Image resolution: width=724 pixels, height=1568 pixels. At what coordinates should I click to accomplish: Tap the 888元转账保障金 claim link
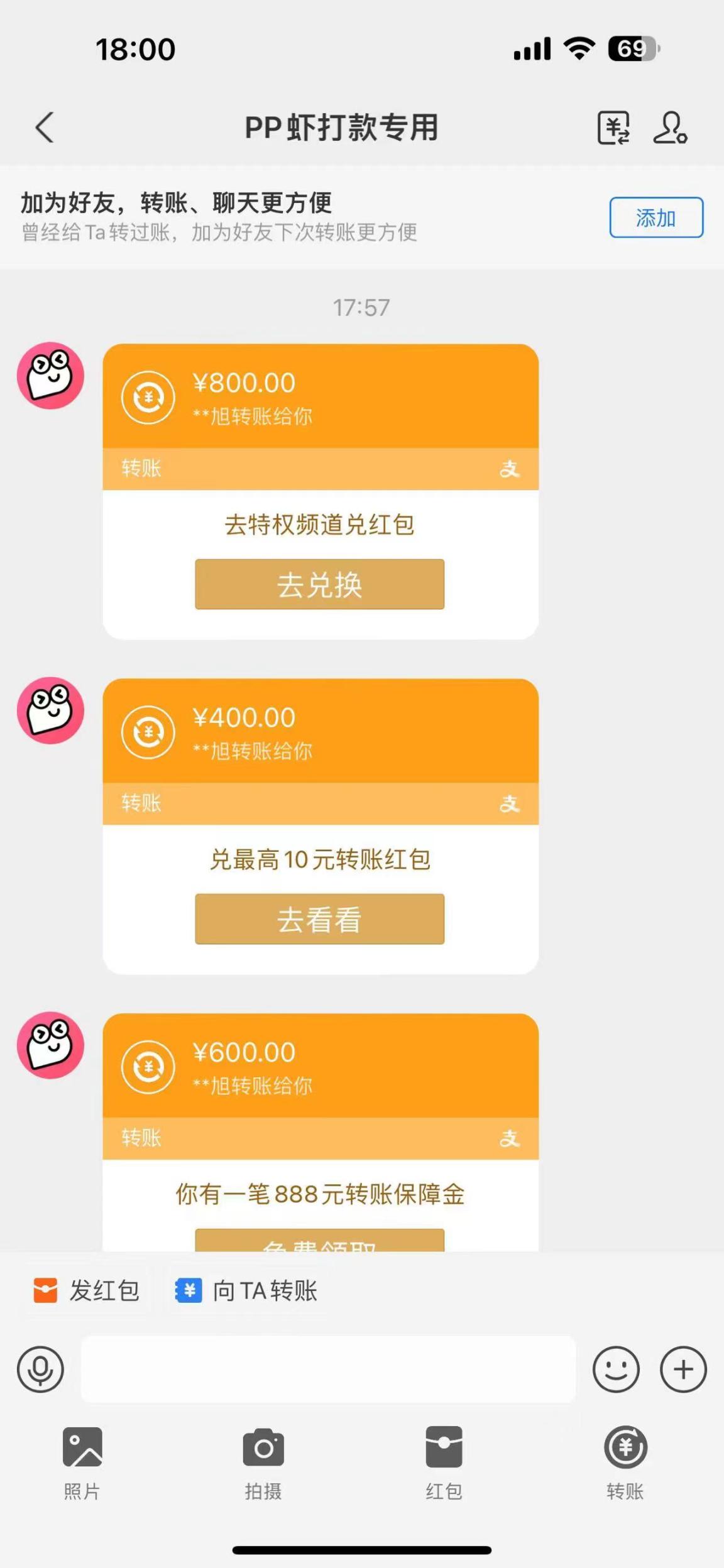click(319, 1196)
